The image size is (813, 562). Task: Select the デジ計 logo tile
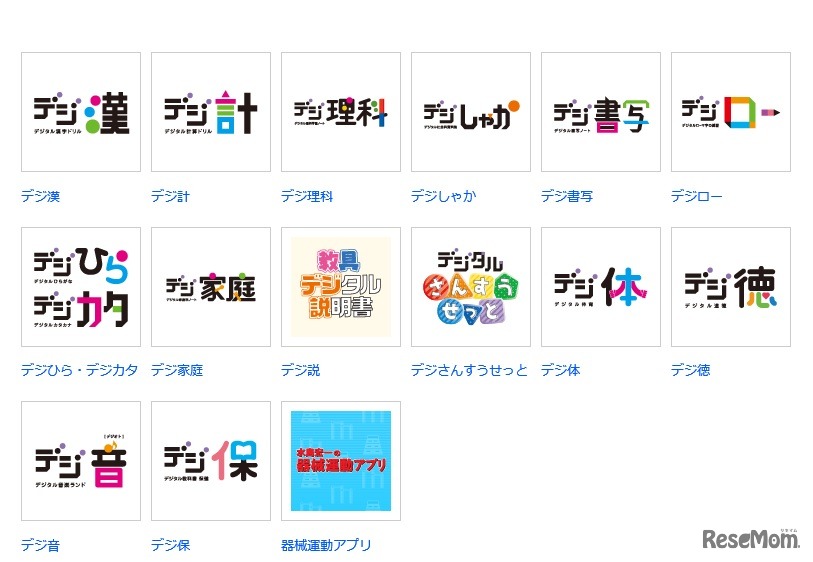pos(211,112)
